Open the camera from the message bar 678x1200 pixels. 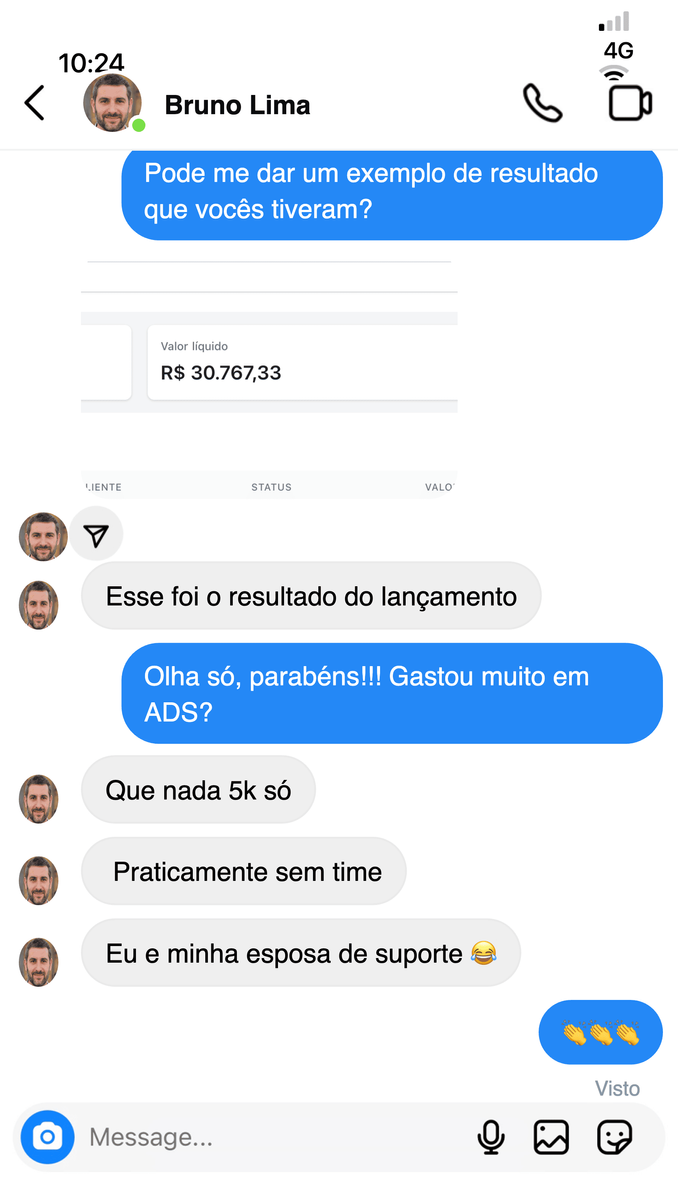click(x=47, y=1137)
